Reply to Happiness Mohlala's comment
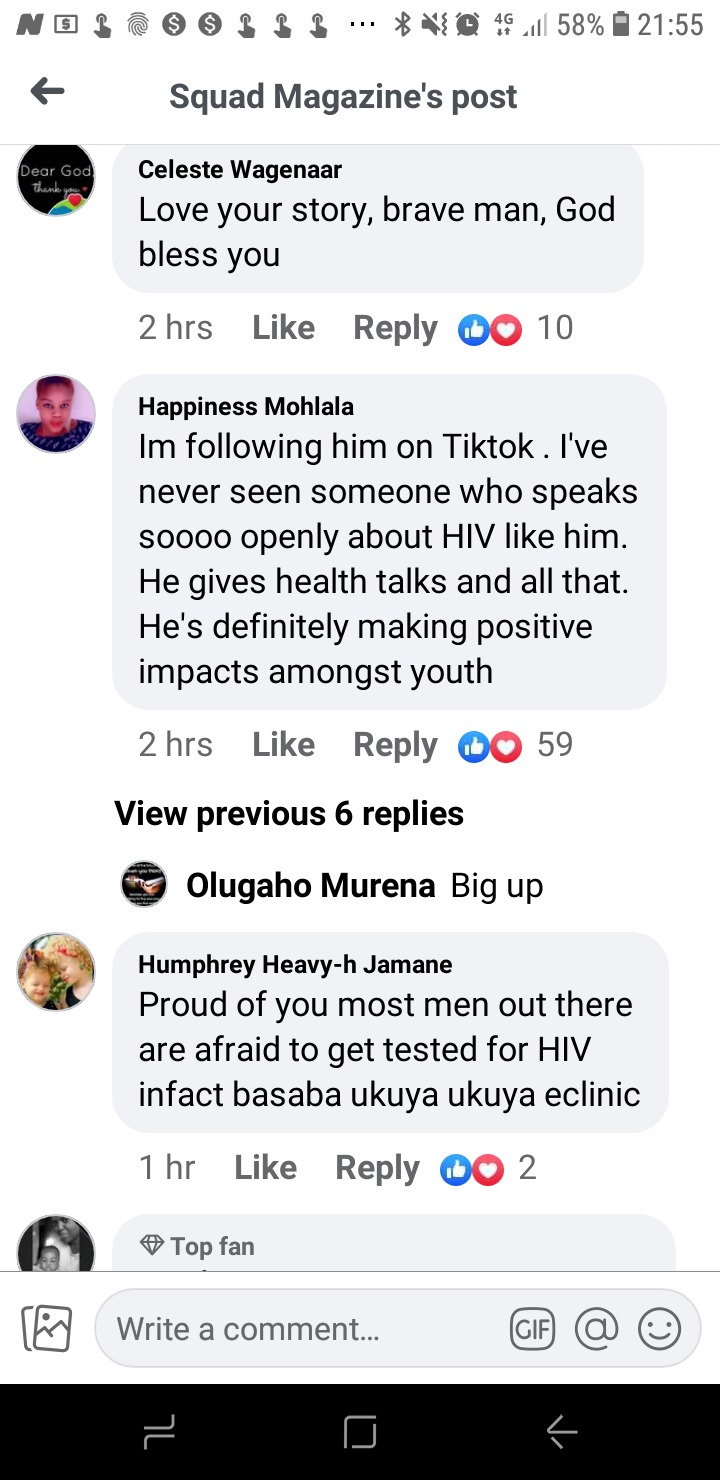This screenshot has height=1480, width=720. [x=395, y=745]
